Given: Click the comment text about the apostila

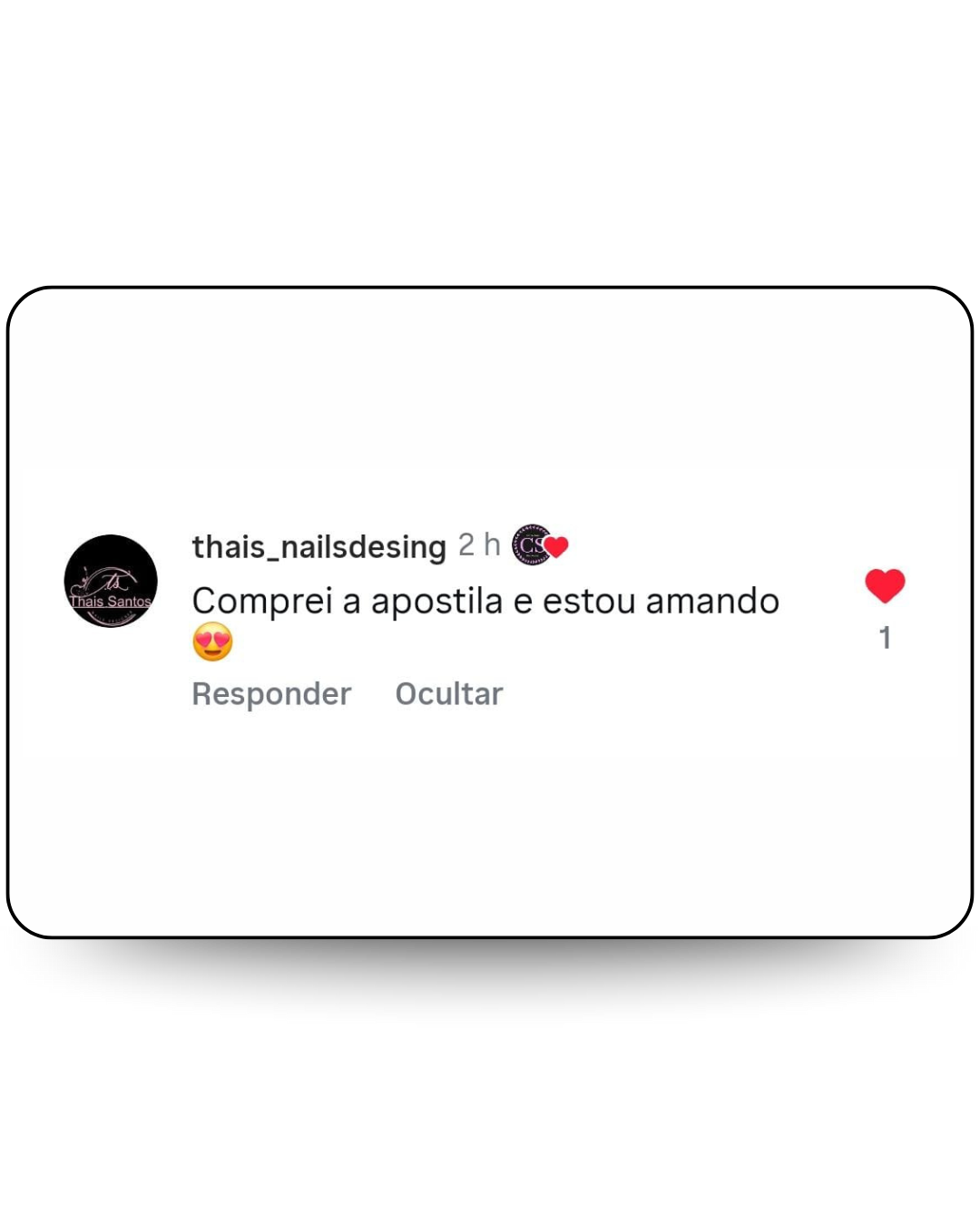Looking at the screenshot, I should [485, 600].
